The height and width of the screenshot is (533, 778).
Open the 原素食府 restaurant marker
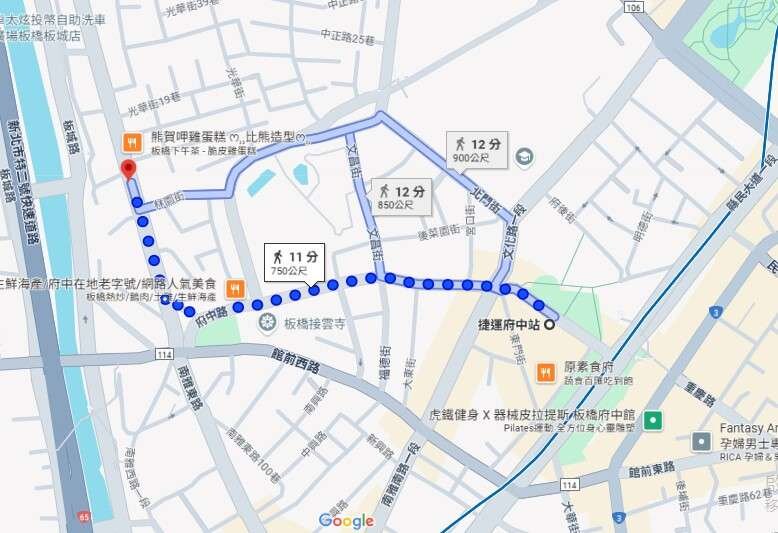click(545, 373)
